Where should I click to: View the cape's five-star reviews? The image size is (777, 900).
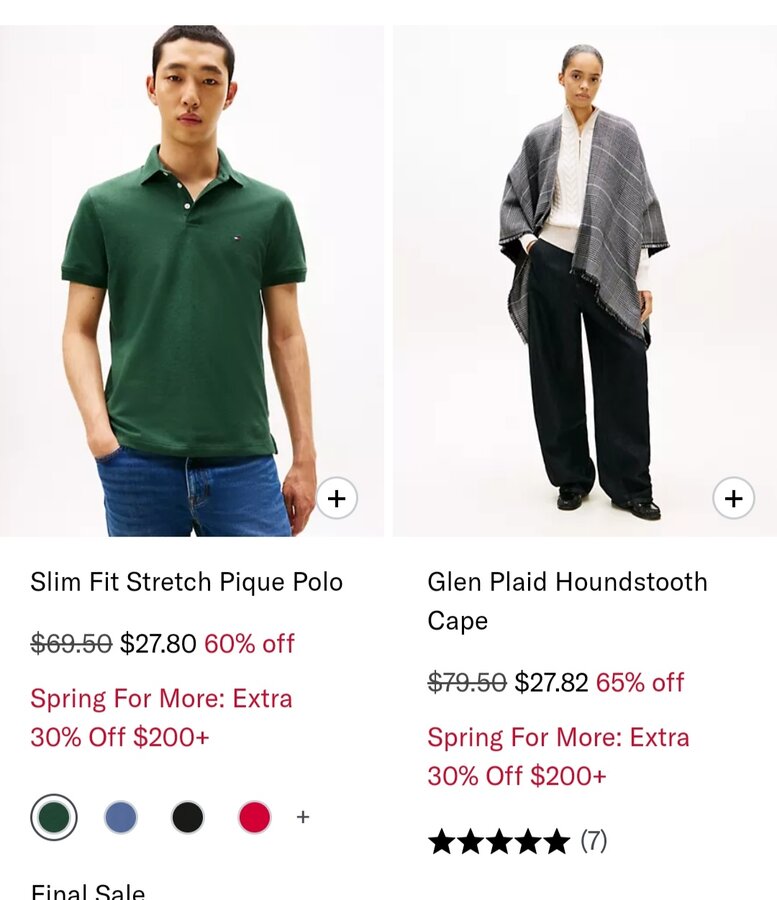(517, 841)
